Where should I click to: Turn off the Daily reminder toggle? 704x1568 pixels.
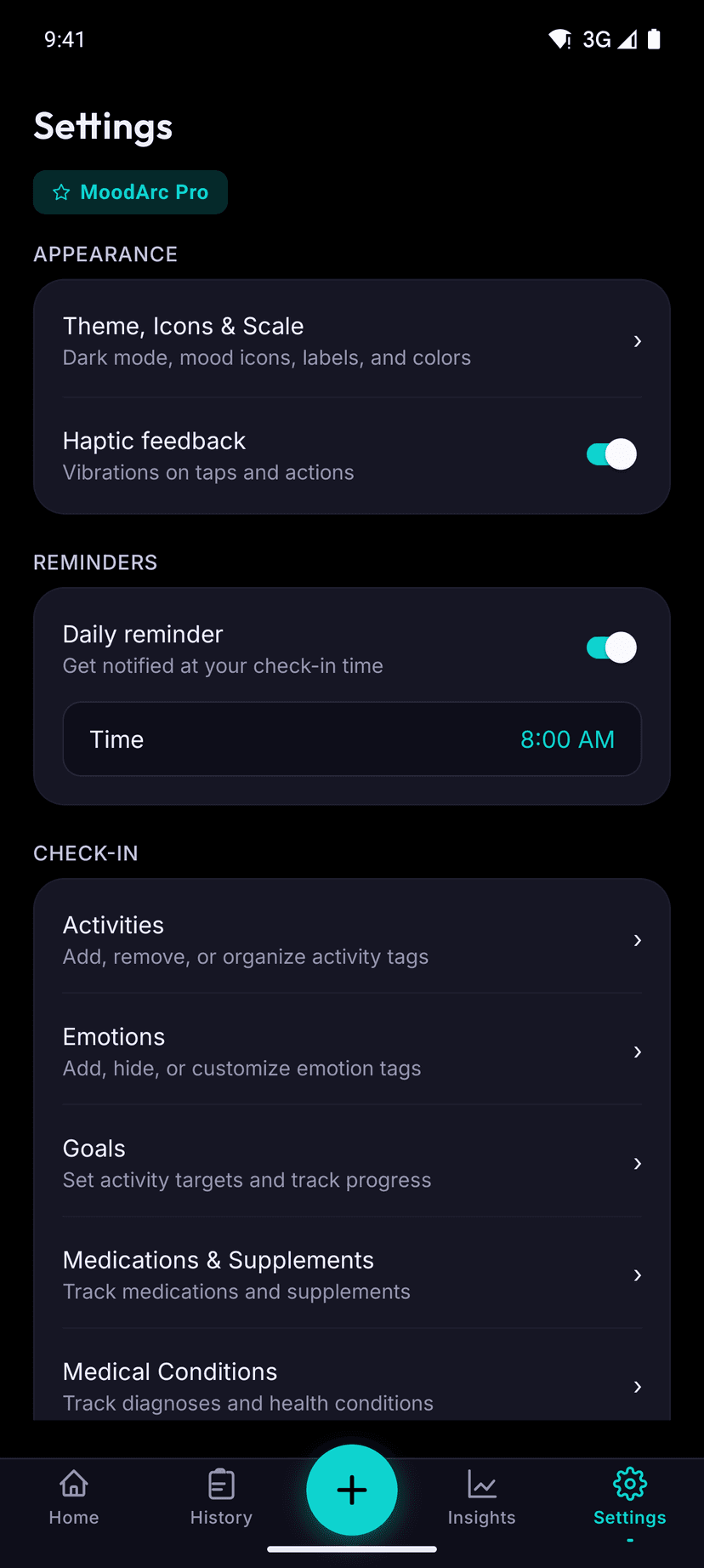click(610, 647)
